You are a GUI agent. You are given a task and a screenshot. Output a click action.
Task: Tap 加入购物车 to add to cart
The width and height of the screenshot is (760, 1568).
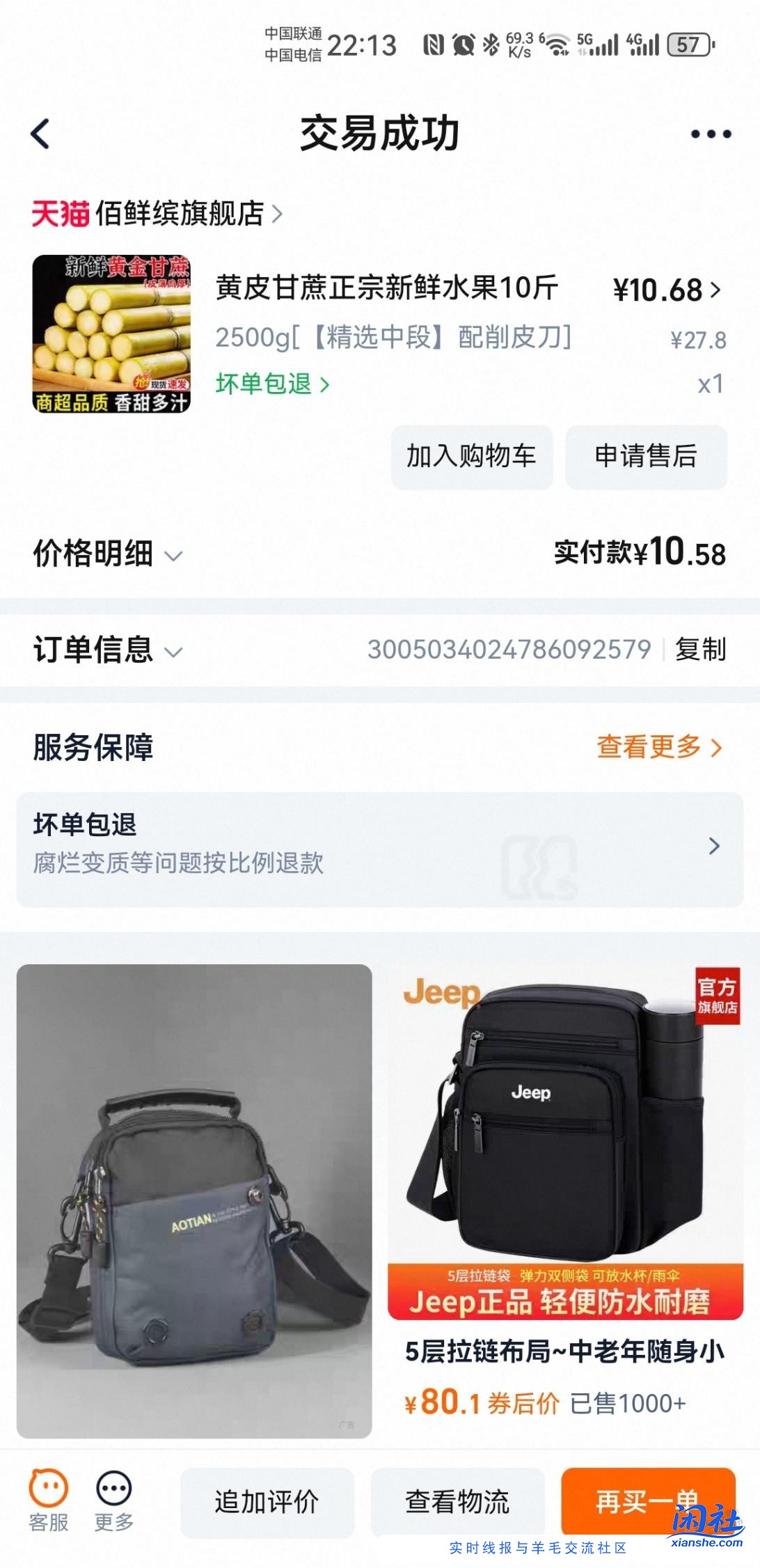click(x=473, y=457)
